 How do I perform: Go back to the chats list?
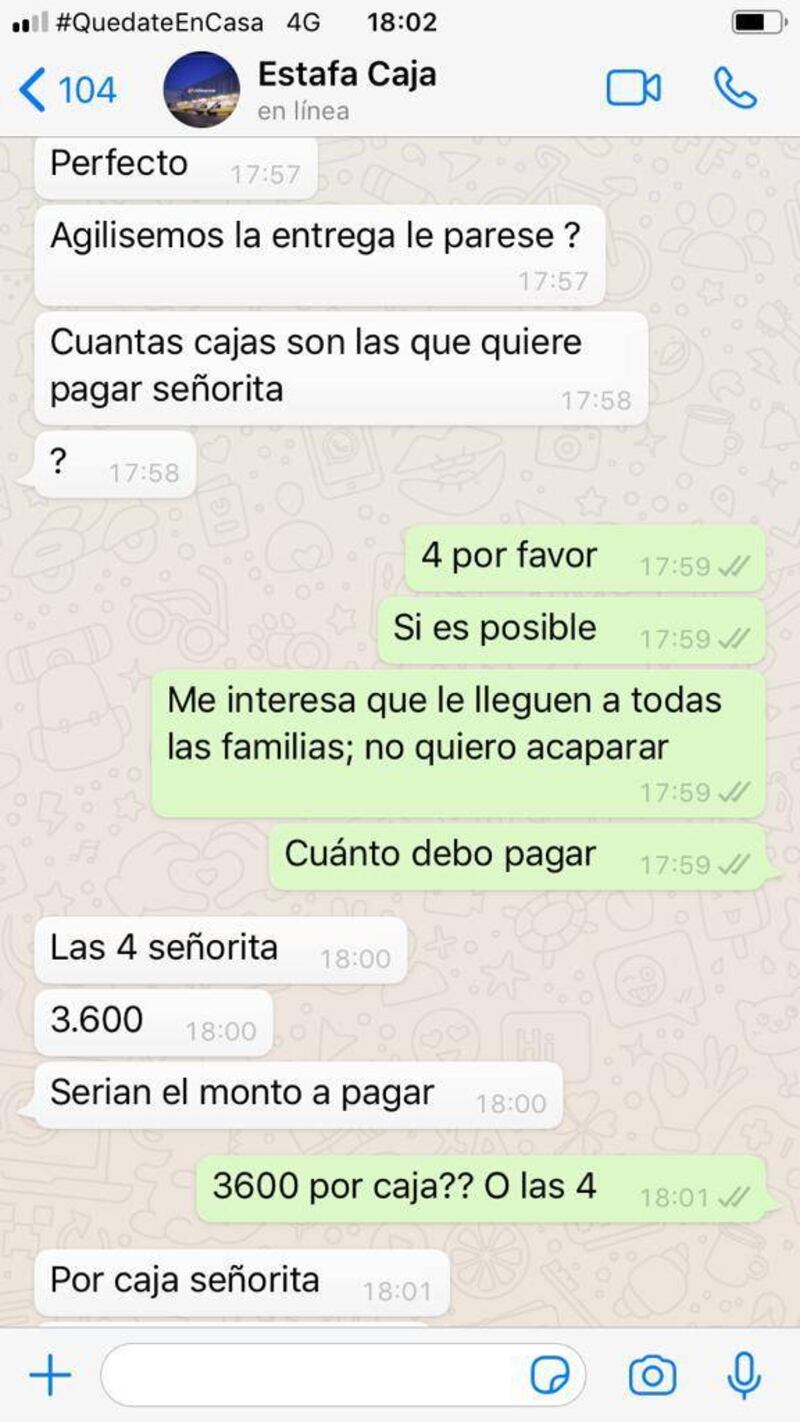point(67,90)
